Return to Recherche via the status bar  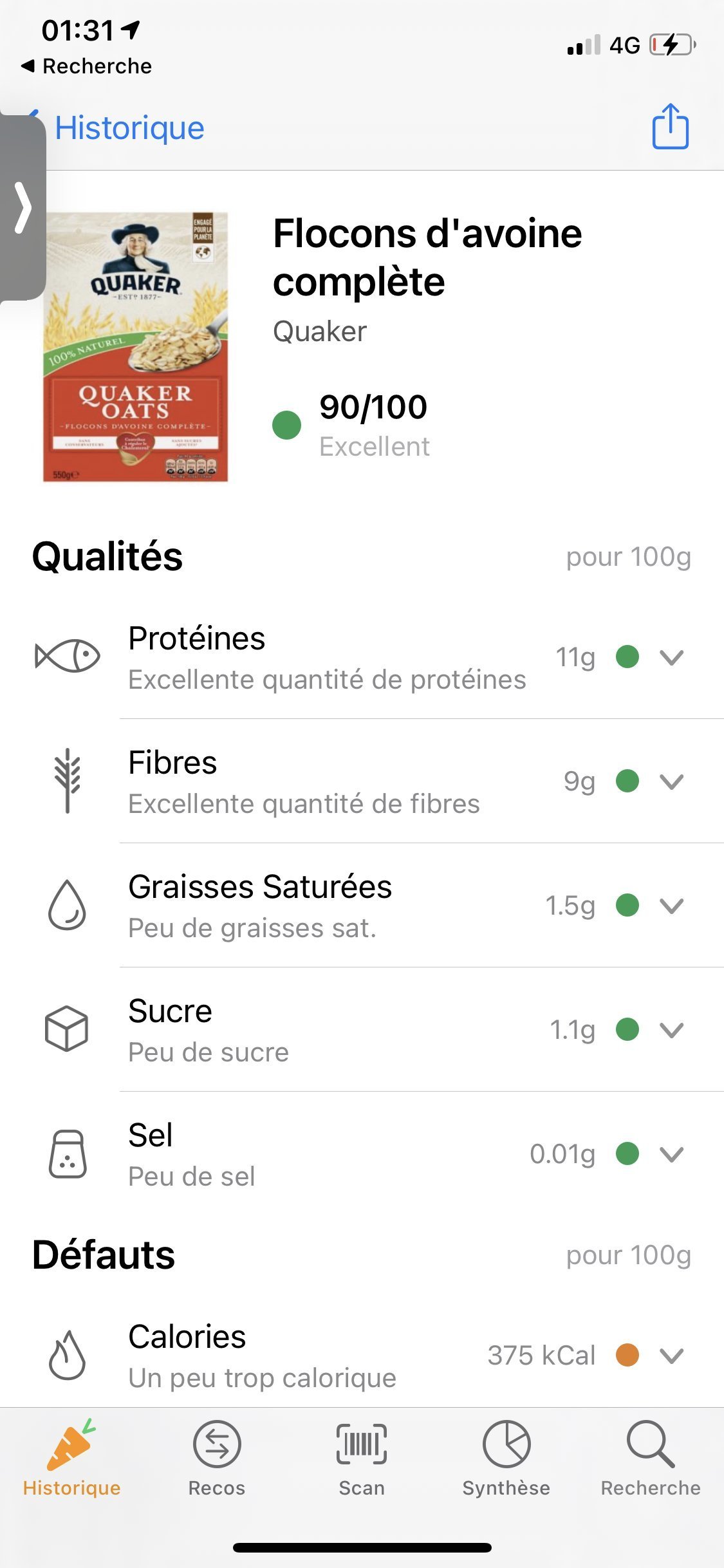tap(87, 66)
